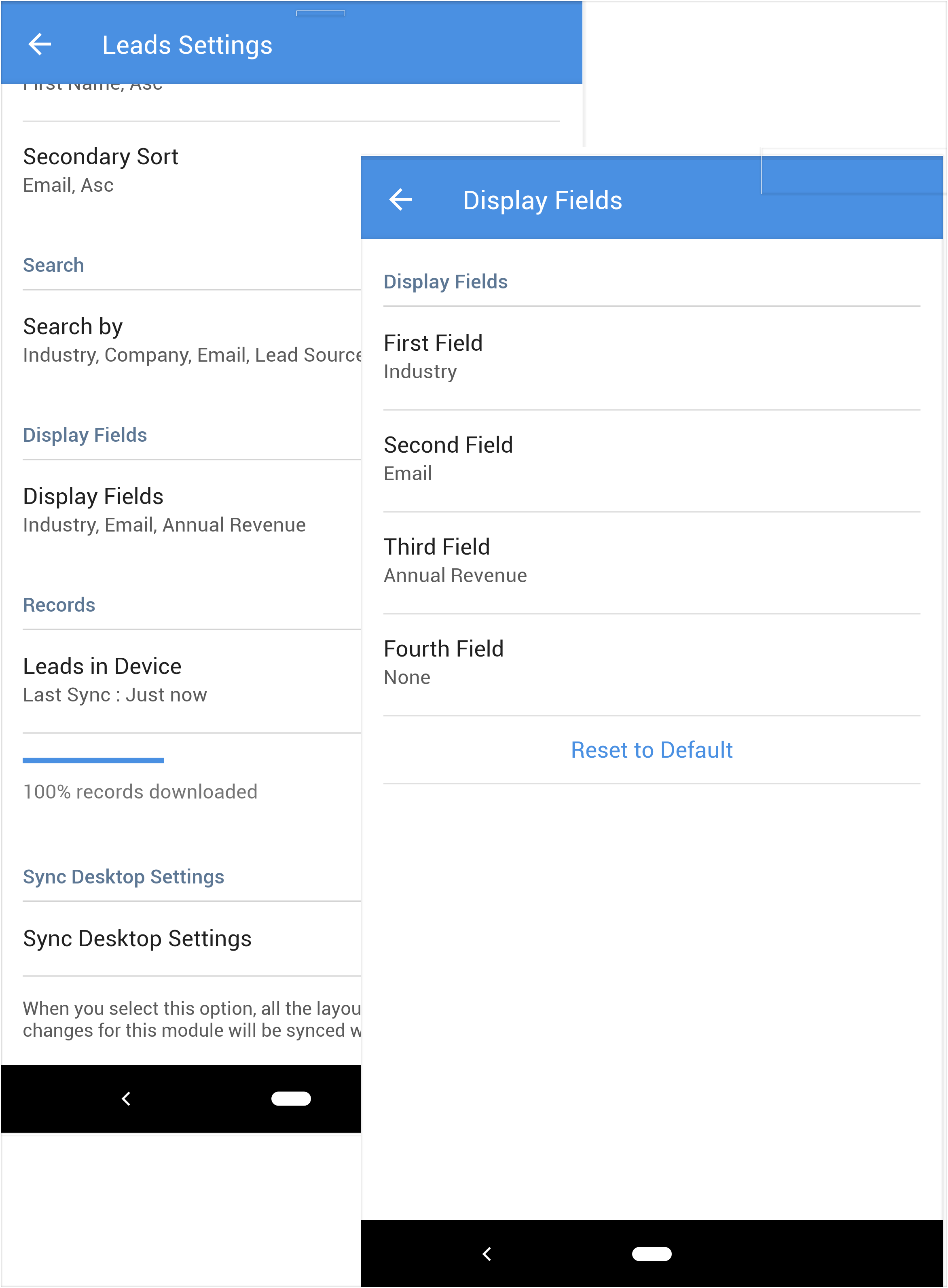Choose a value for Fourth Field
Viewport: 948px width, 1288px height.
click(x=651, y=662)
